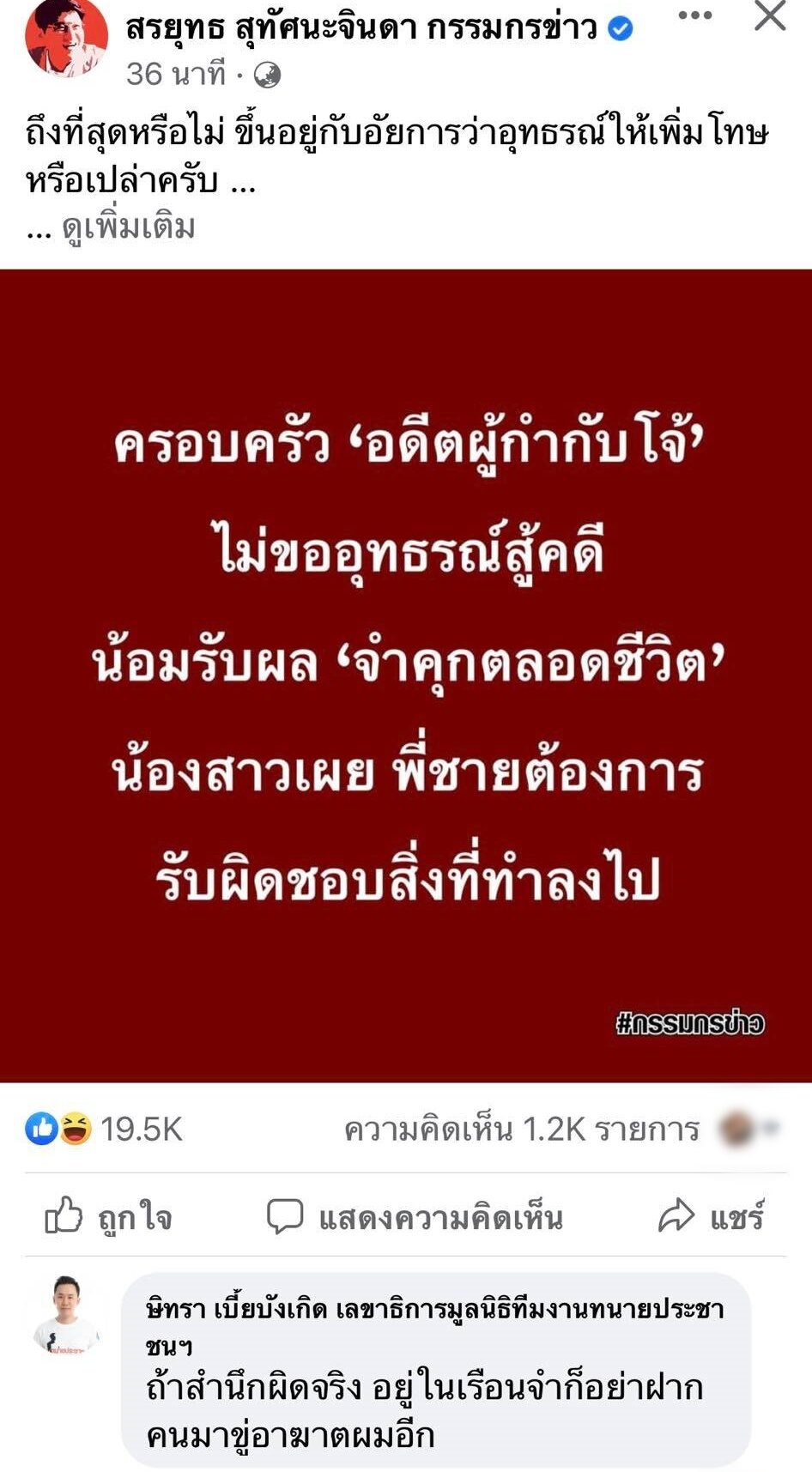Open the red news headline image
This screenshot has height=1472, width=812.
(x=406, y=675)
